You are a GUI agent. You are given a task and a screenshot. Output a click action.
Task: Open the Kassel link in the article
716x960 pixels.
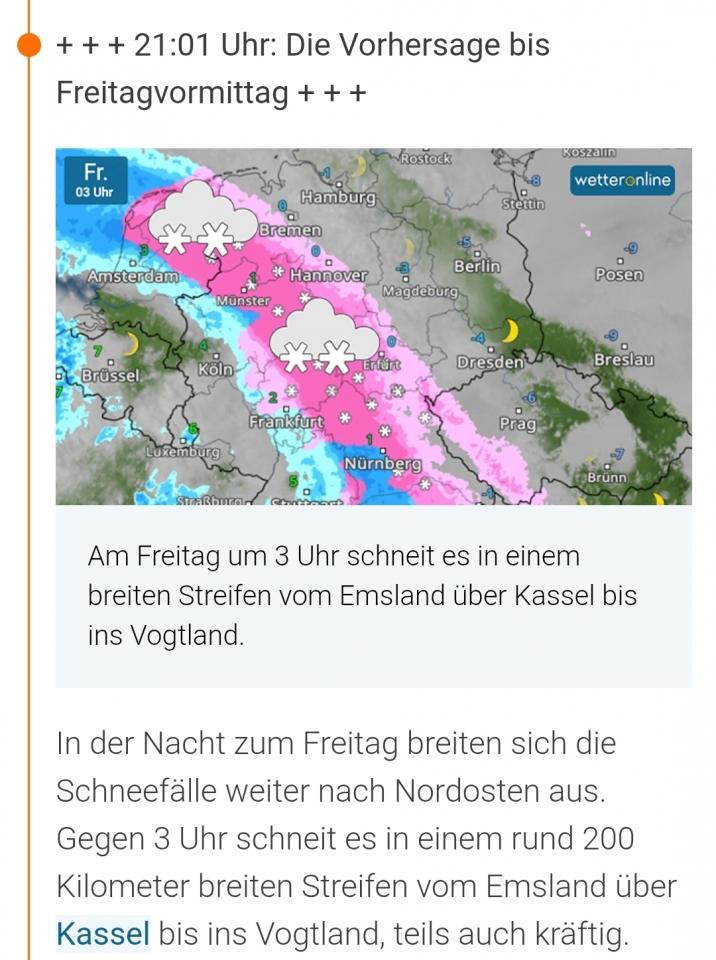tap(103, 934)
